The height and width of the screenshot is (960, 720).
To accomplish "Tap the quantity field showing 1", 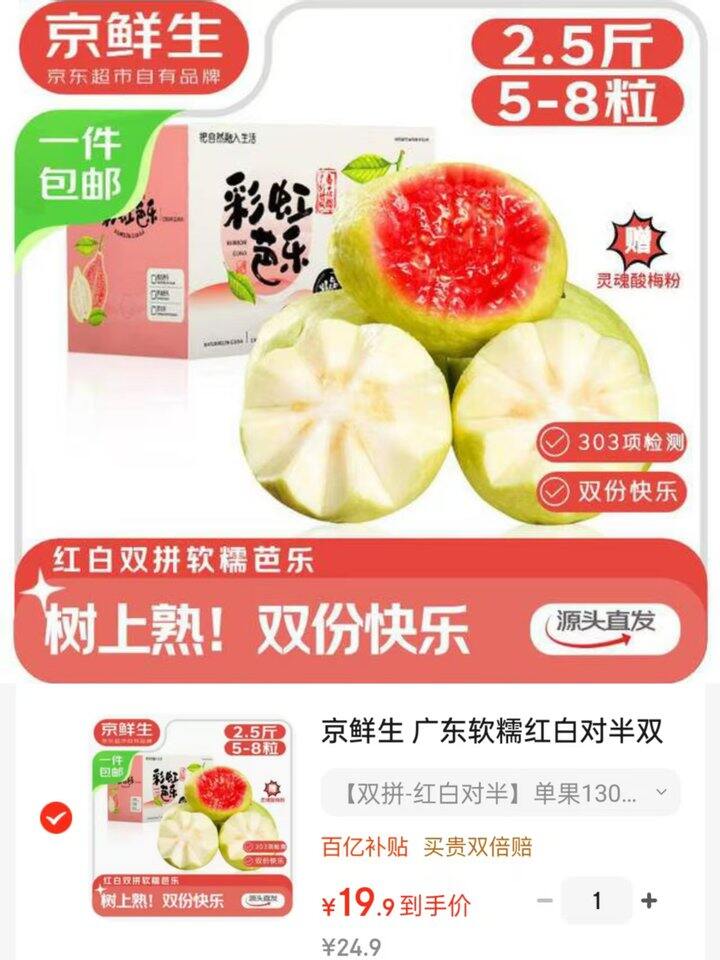I will (596, 901).
